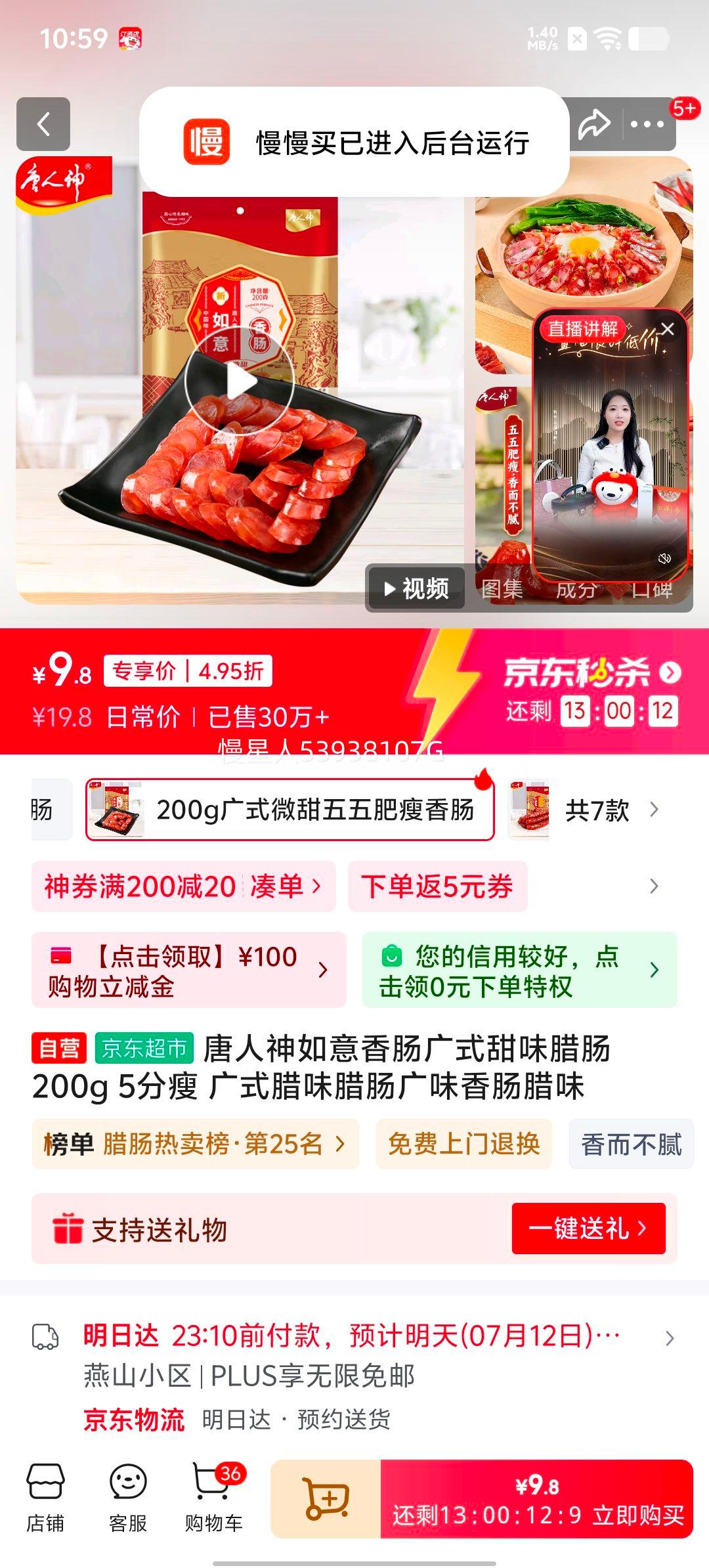Select the 200g广式微甜五五肥瘦香肠 variant
709x1568 pixels.
coord(289,810)
